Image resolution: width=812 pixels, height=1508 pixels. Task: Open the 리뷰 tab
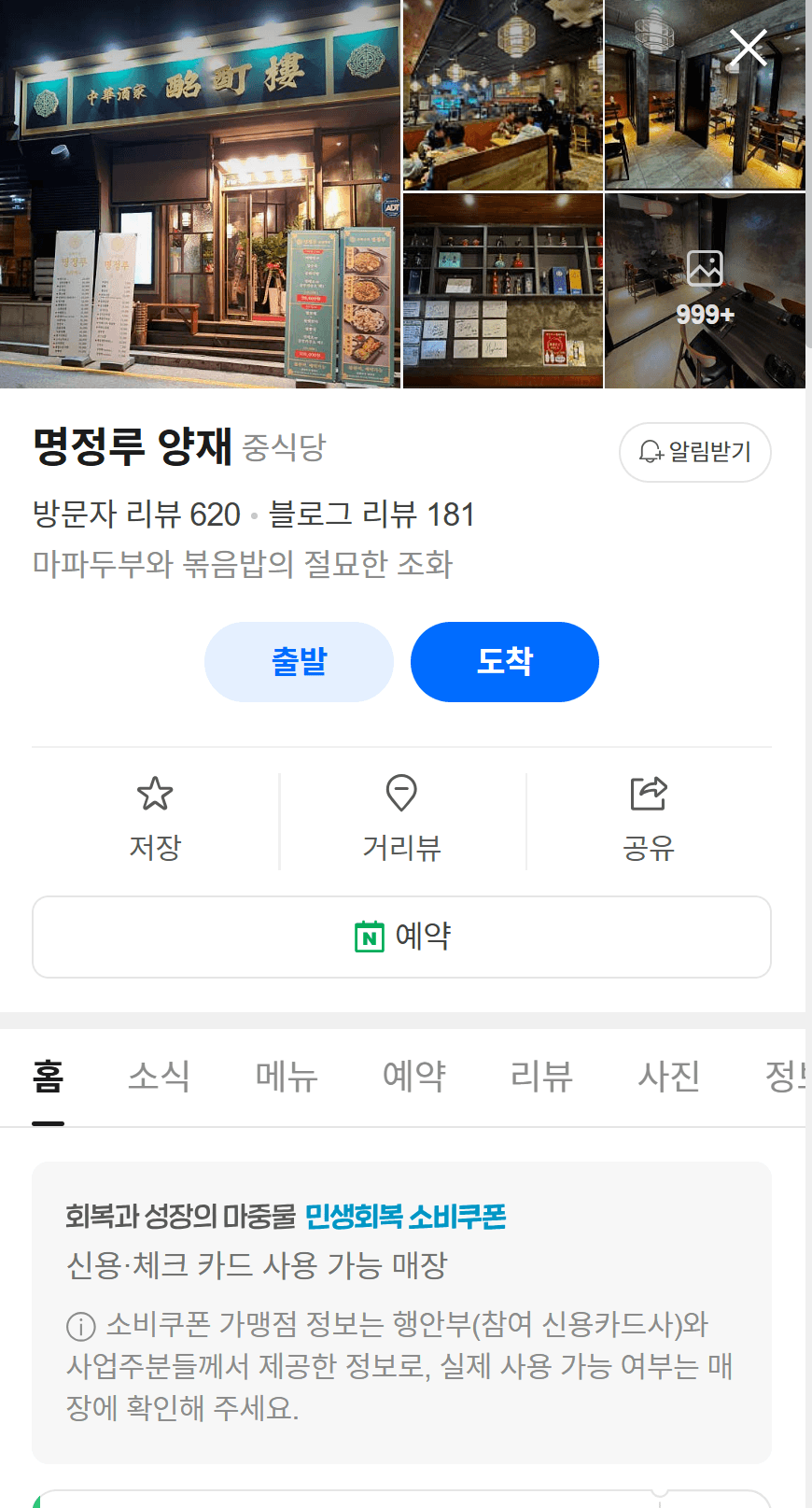(x=541, y=1077)
